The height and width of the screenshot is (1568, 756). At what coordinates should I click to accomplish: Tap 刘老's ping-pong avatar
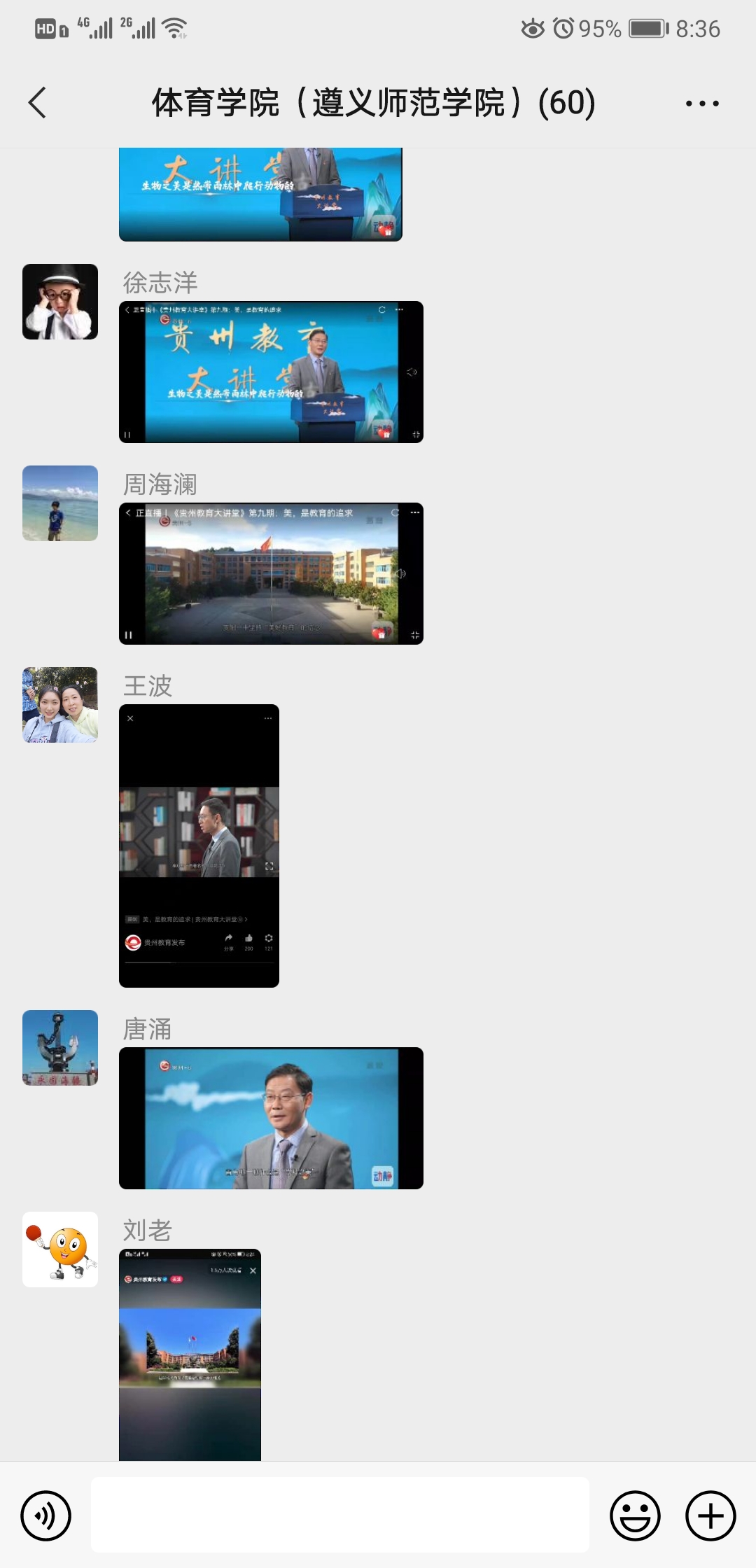60,1249
